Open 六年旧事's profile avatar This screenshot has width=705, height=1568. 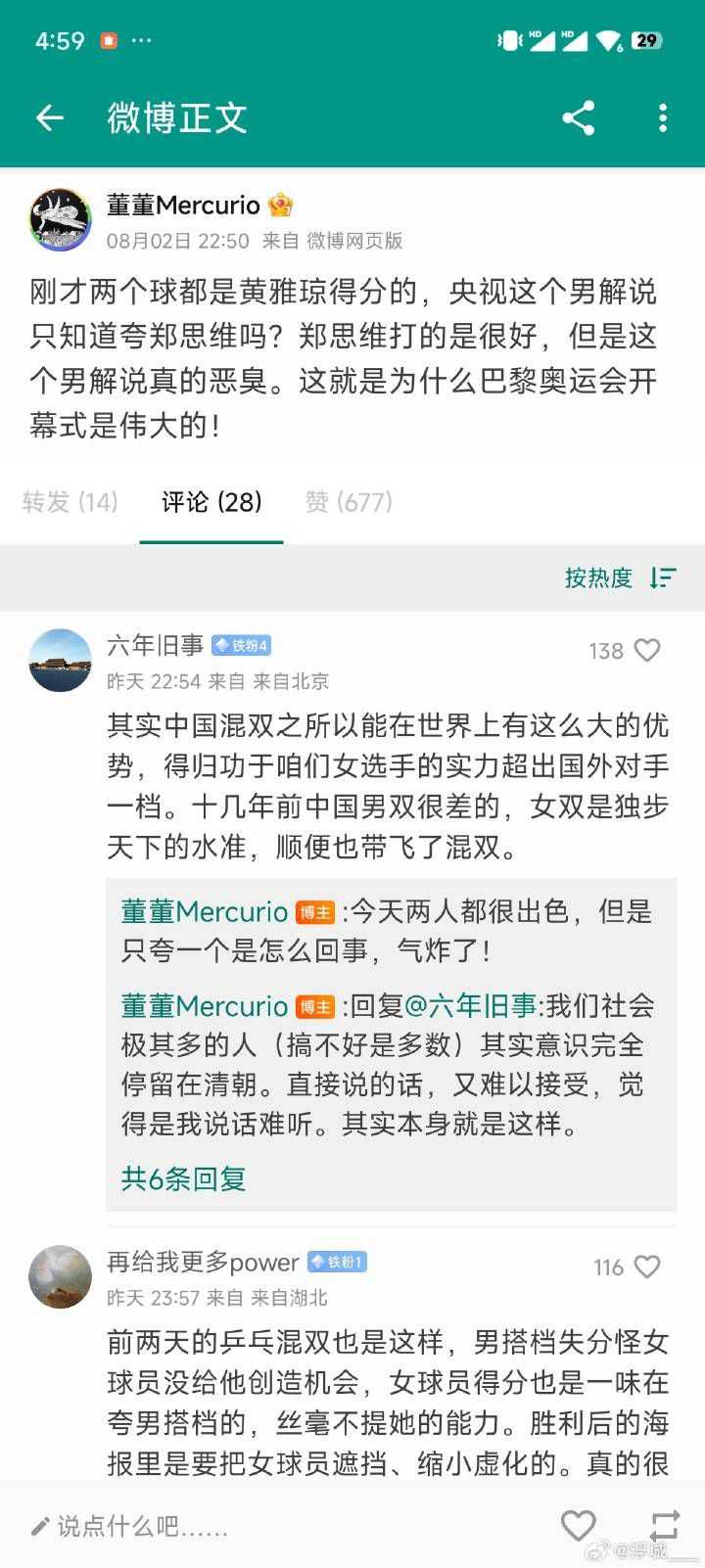(61, 661)
